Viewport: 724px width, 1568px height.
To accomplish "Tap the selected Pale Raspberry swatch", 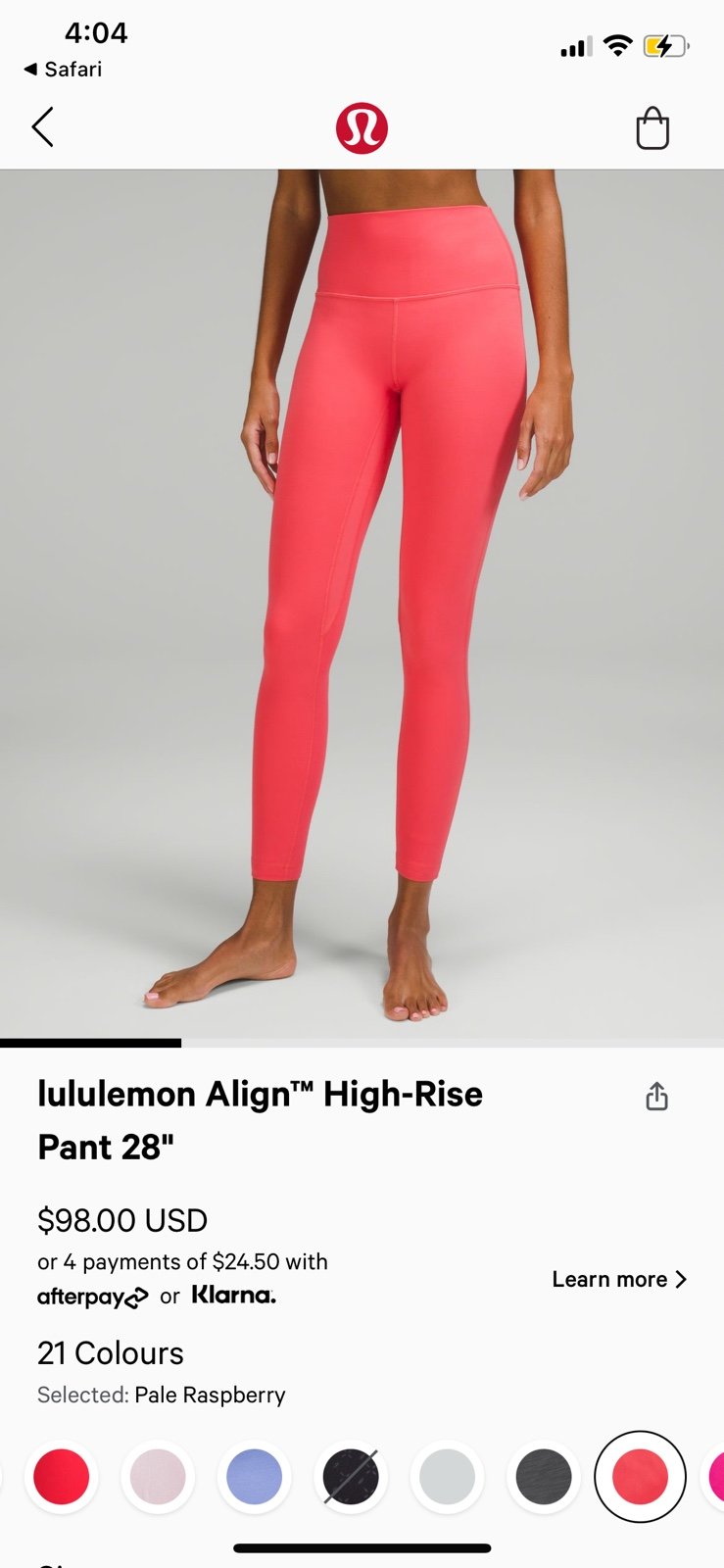I will 640,1476.
